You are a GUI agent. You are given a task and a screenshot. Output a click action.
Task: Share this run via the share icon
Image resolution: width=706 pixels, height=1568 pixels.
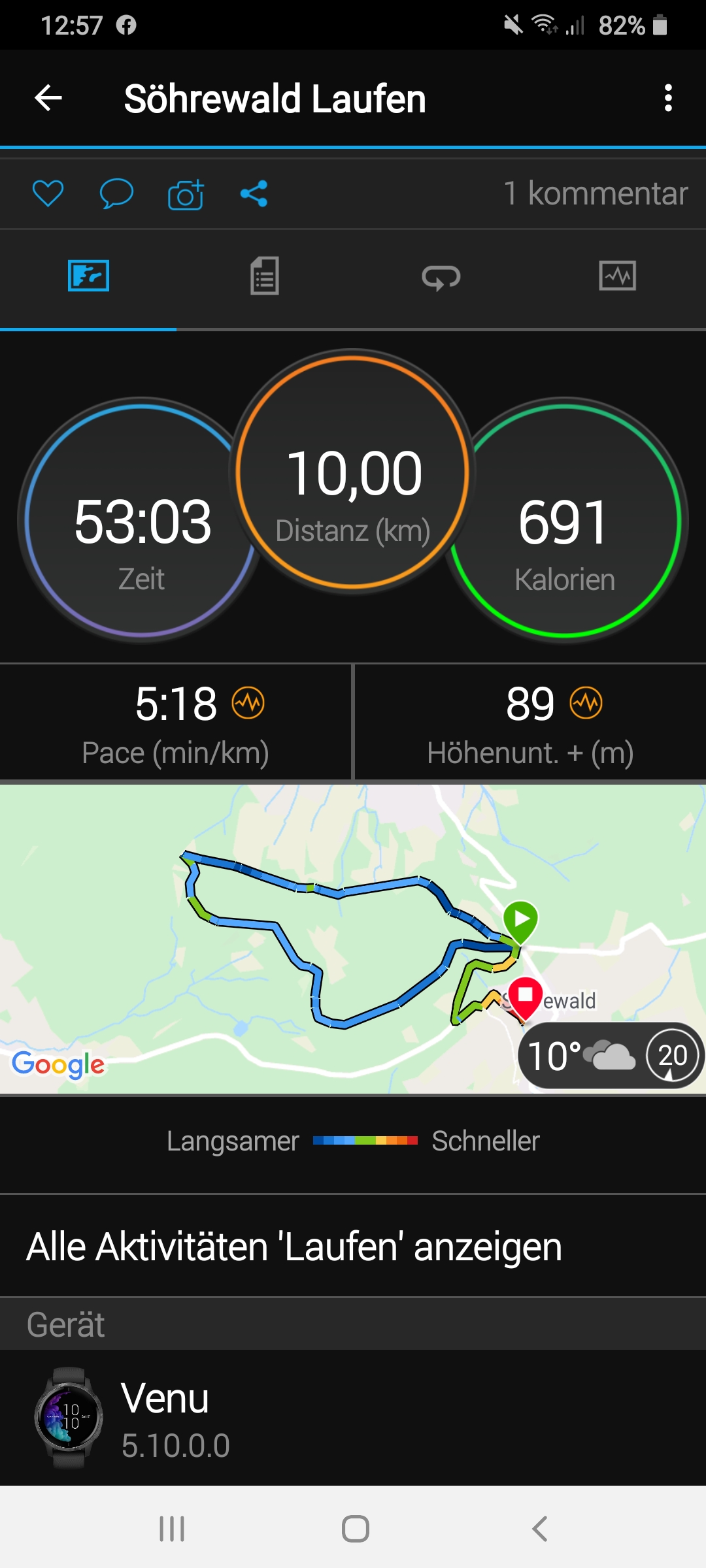[254, 193]
